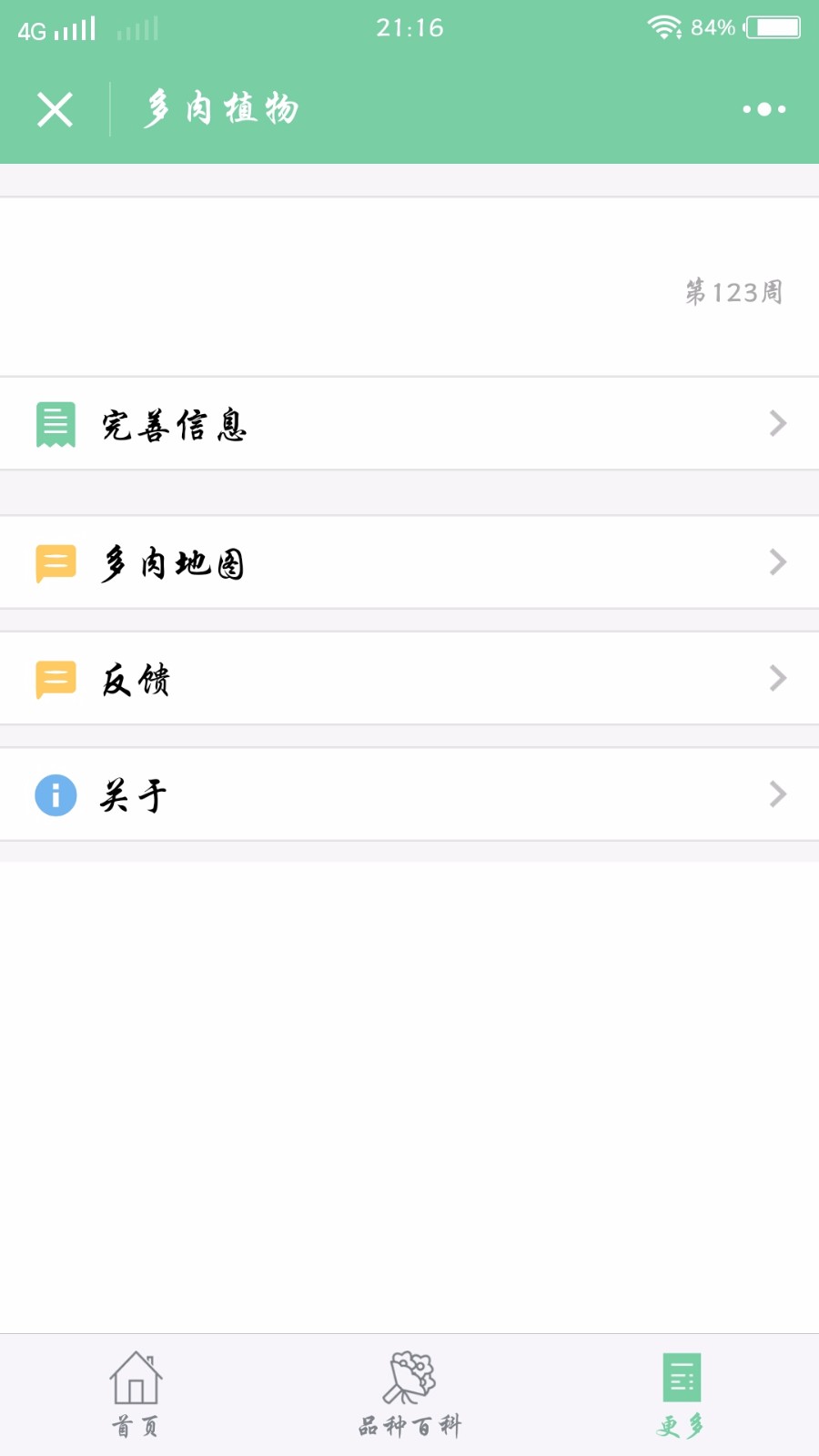Select the 更多 tab
Image resolution: width=819 pixels, height=1456 pixels.
[x=682, y=1395]
